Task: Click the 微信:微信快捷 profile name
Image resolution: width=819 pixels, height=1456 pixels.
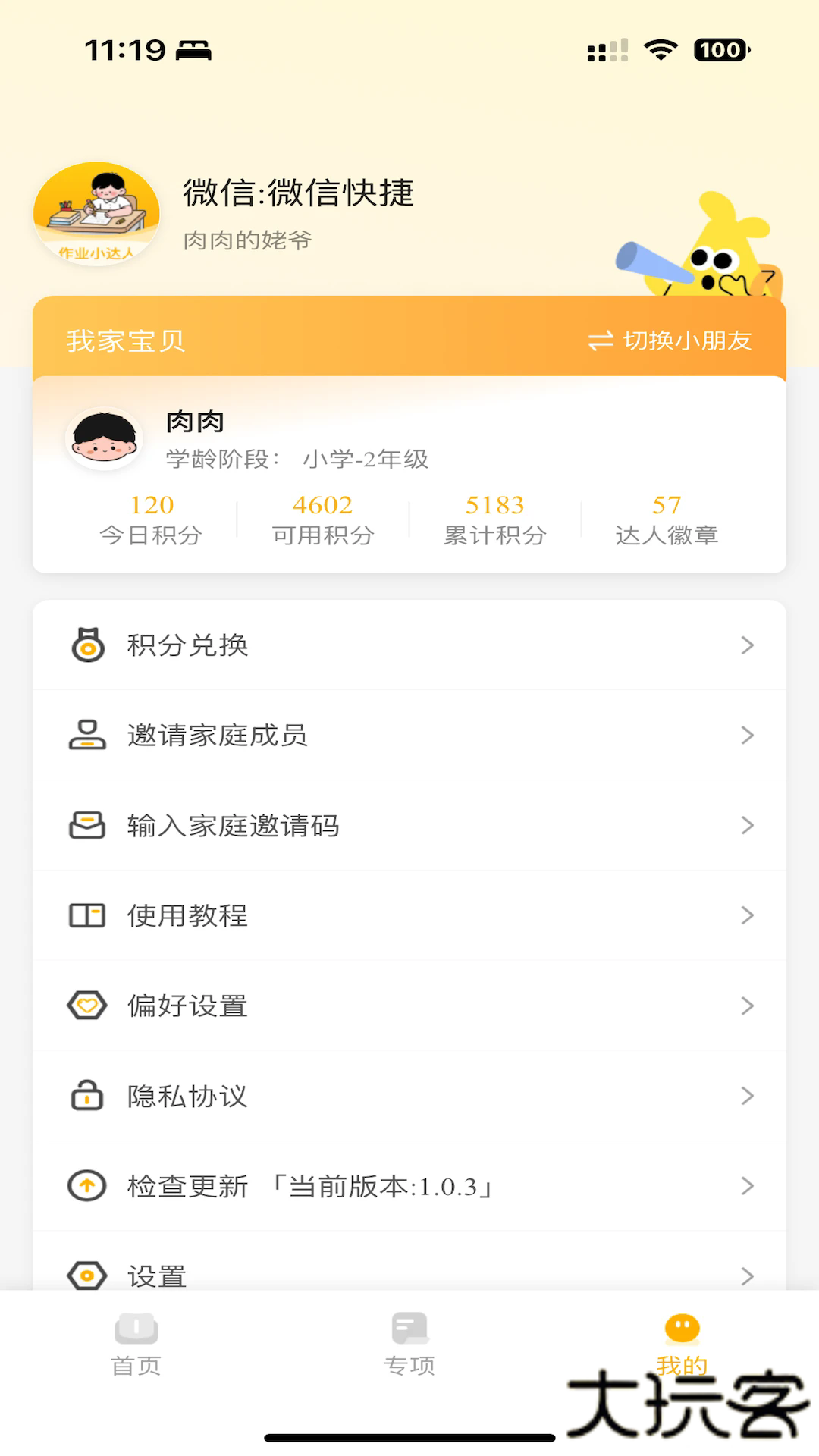Action: (298, 193)
